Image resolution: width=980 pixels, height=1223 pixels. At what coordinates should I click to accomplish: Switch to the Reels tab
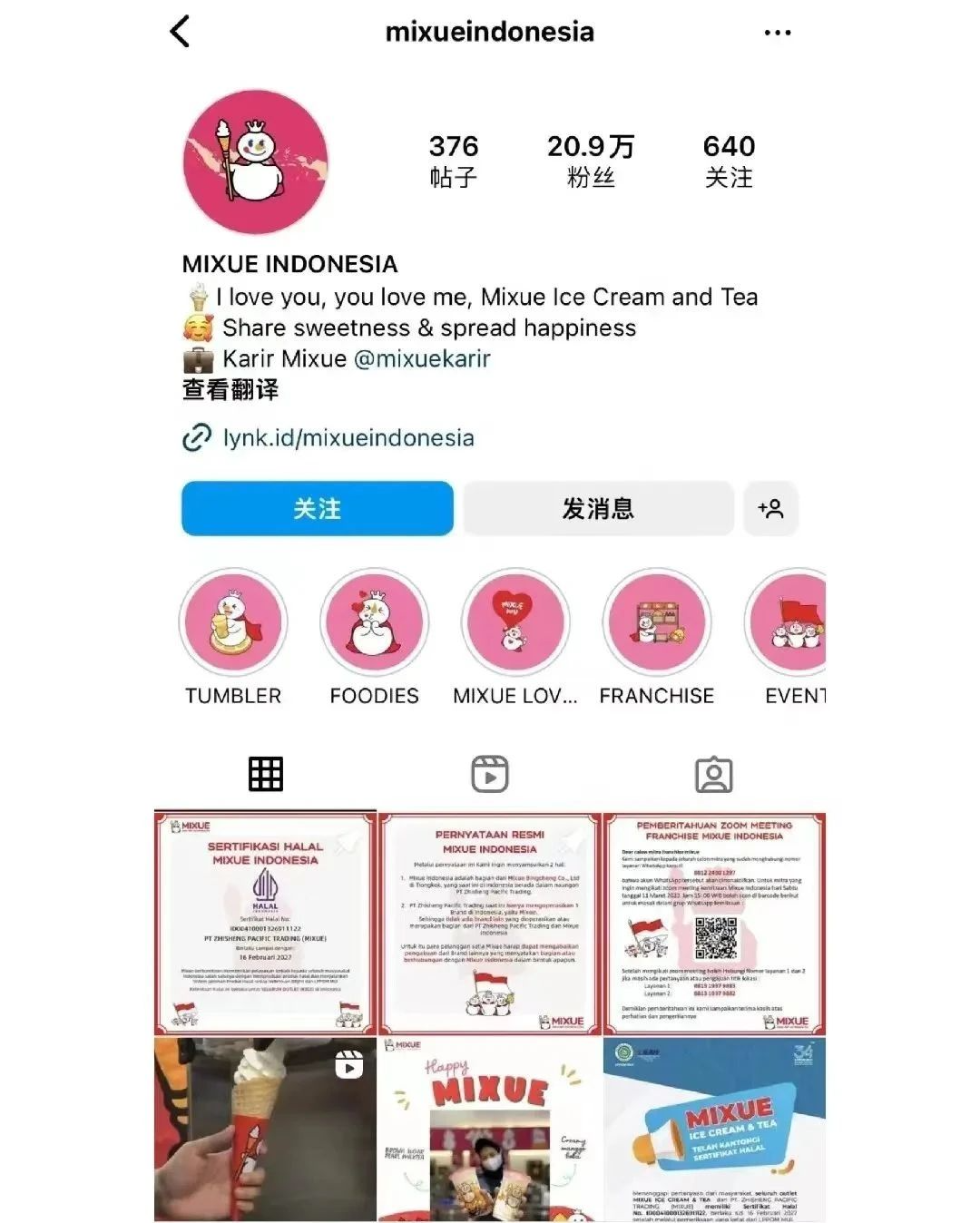pyautogui.click(x=490, y=775)
